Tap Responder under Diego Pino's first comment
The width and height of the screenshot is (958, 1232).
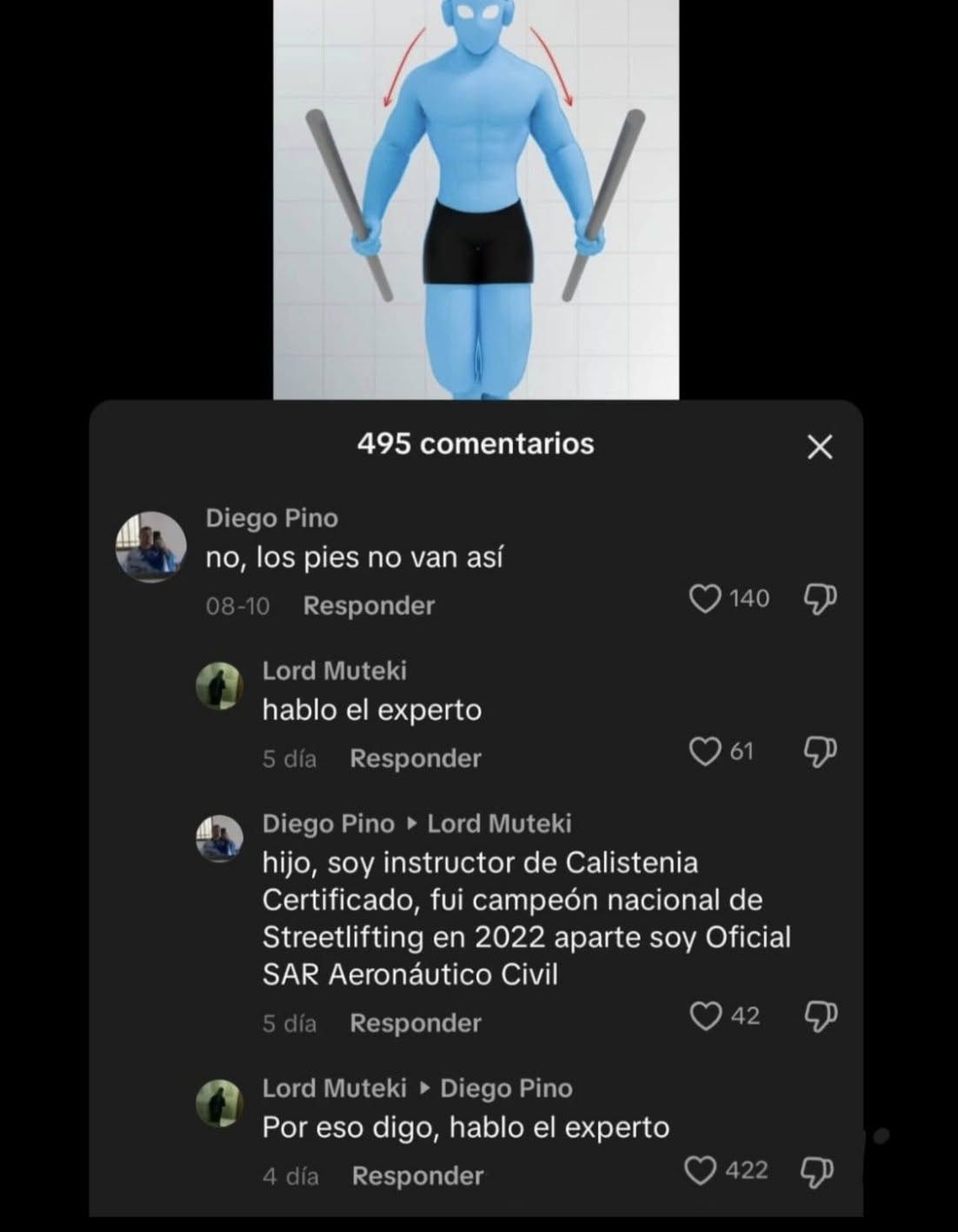[x=368, y=605]
